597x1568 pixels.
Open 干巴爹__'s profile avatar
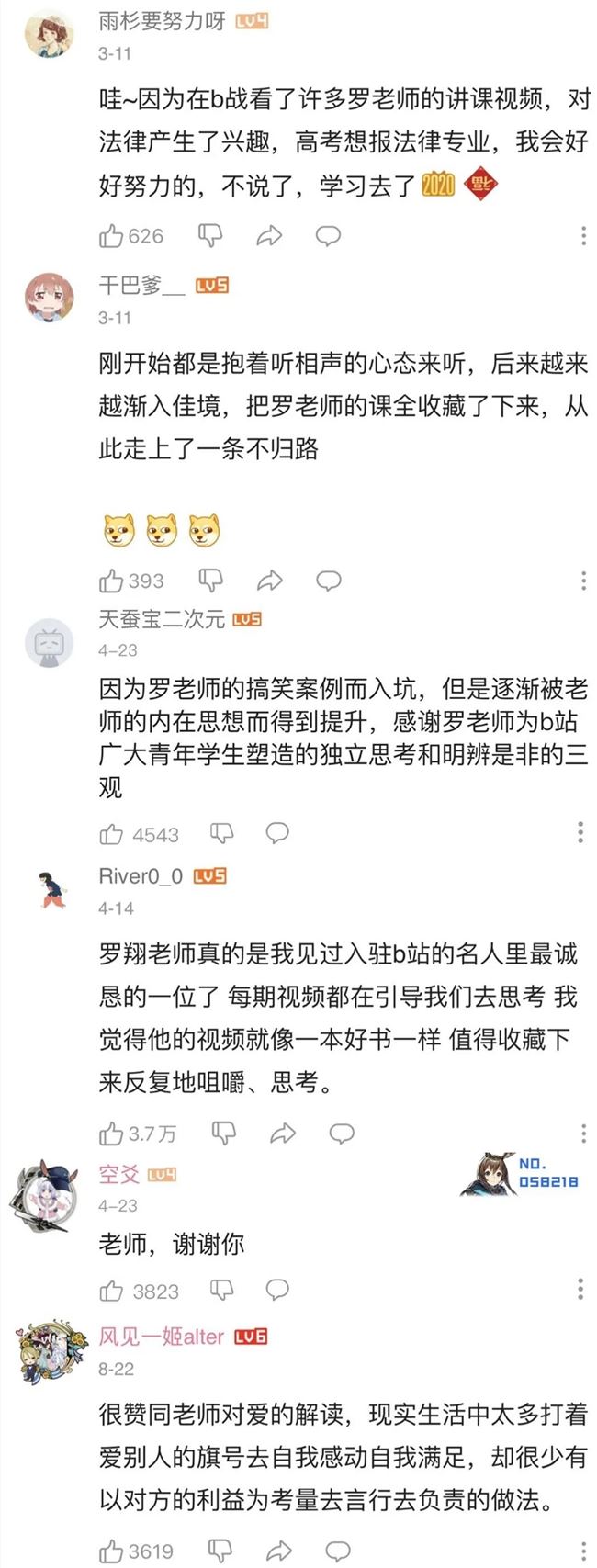(x=48, y=295)
